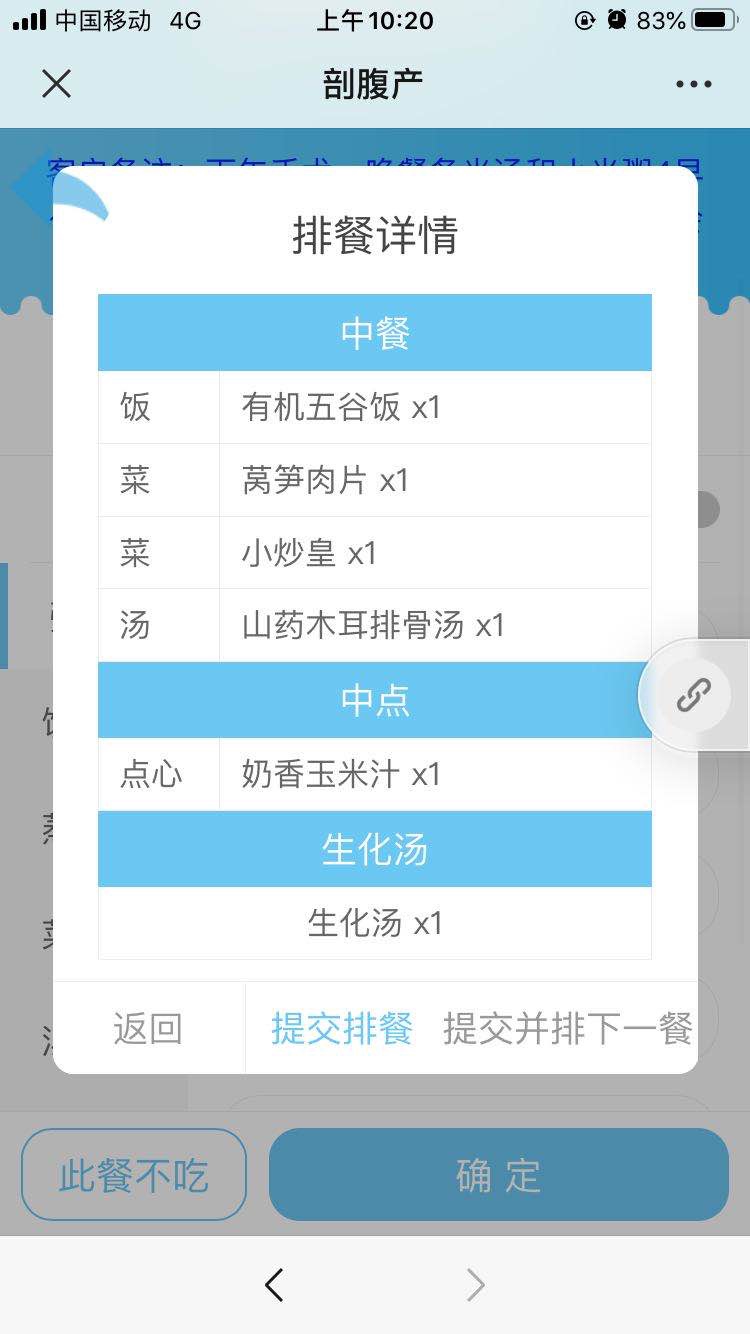
Task: Close the 剖腹产 page with the X icon
Action: [57, 84]
